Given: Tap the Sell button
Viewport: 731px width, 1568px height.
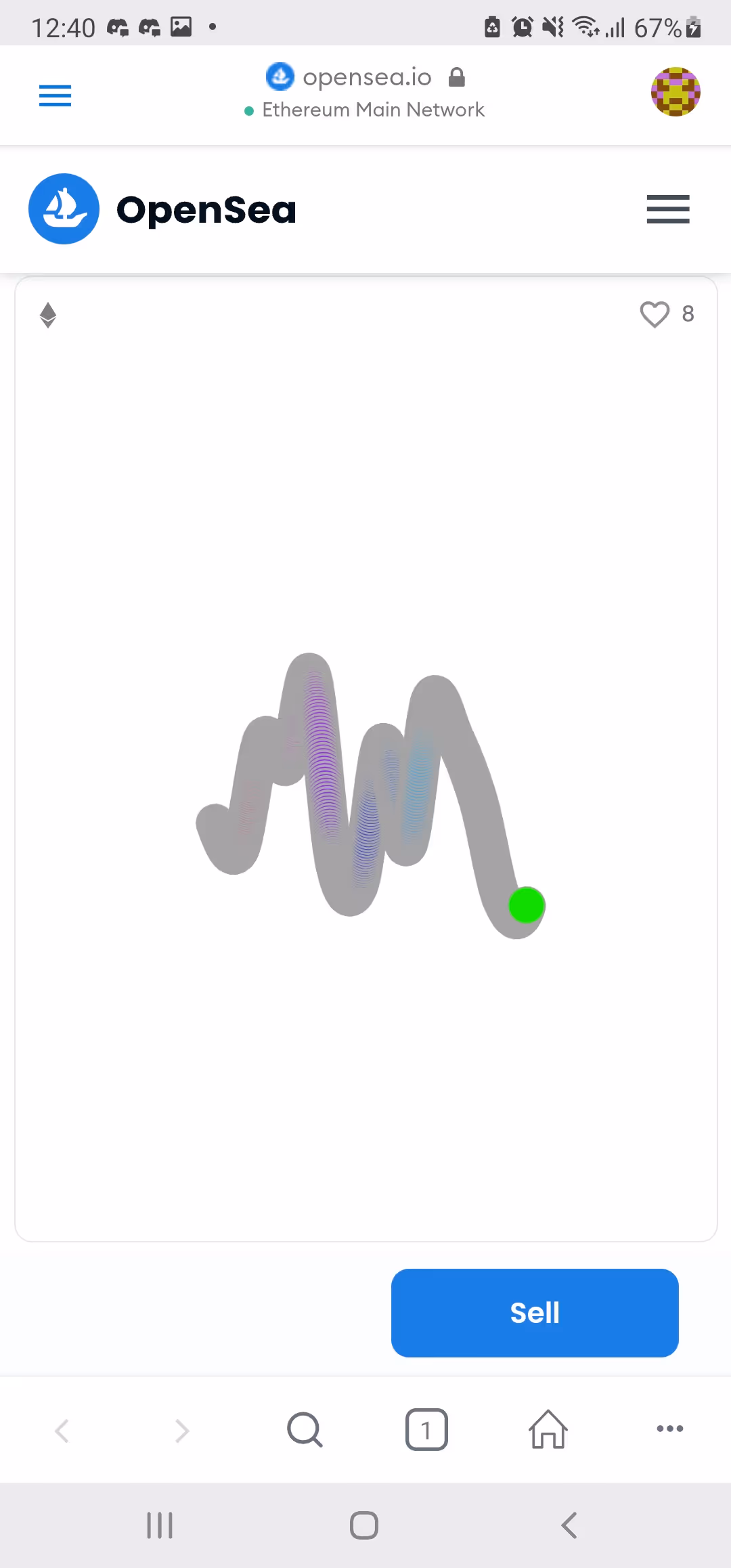Looking at the screenshot, I should 535,1313.
